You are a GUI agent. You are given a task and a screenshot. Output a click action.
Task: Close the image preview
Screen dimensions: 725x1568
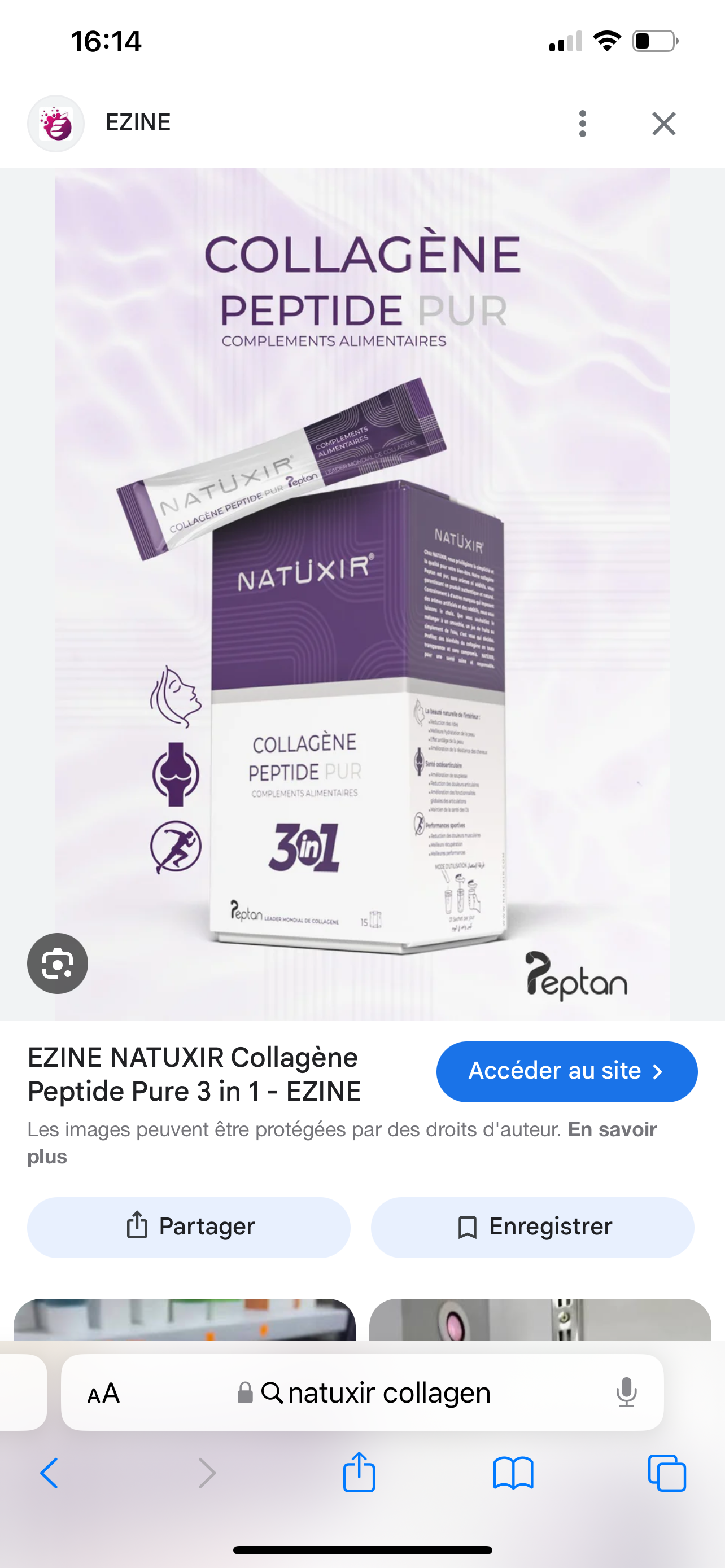[x=663, y=124]
